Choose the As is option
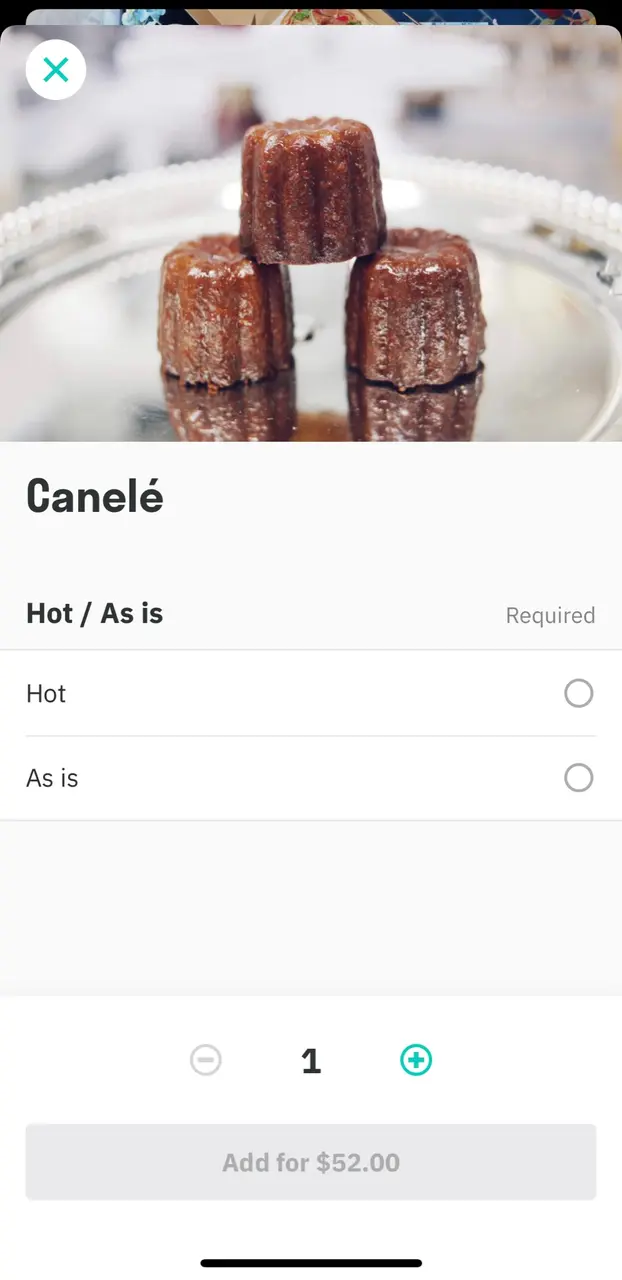 (578, 778)
